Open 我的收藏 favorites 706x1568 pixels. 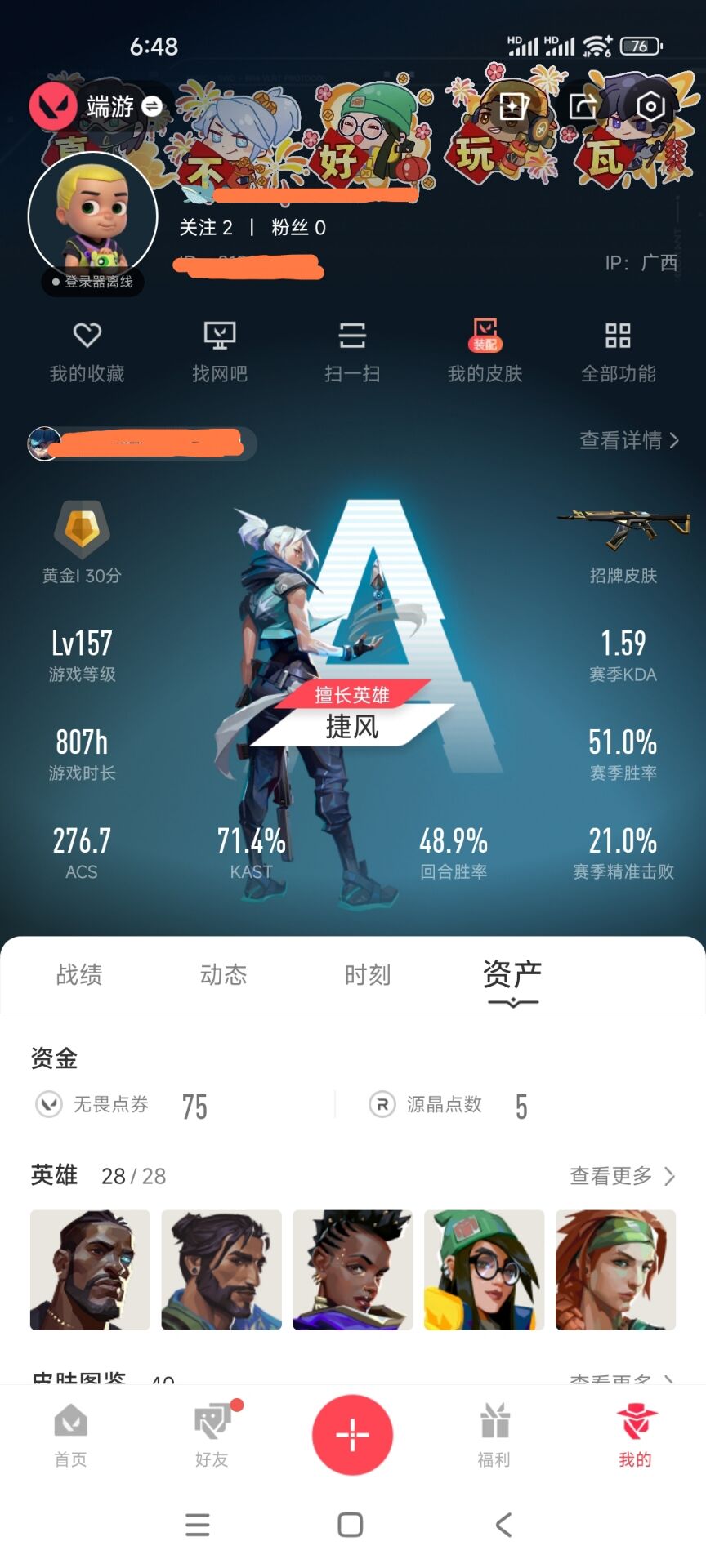pos(87,351)
